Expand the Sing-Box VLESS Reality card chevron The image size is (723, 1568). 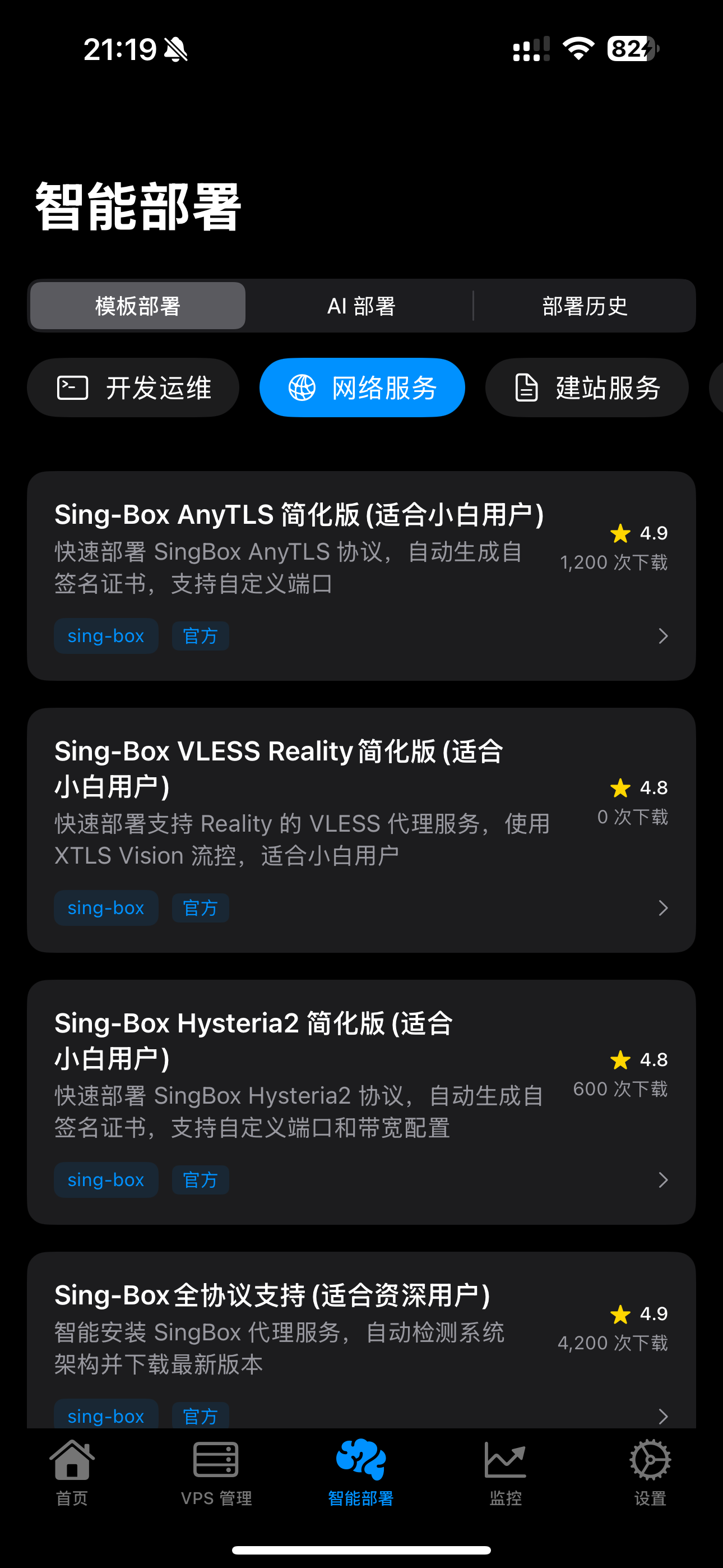point(662,907)
